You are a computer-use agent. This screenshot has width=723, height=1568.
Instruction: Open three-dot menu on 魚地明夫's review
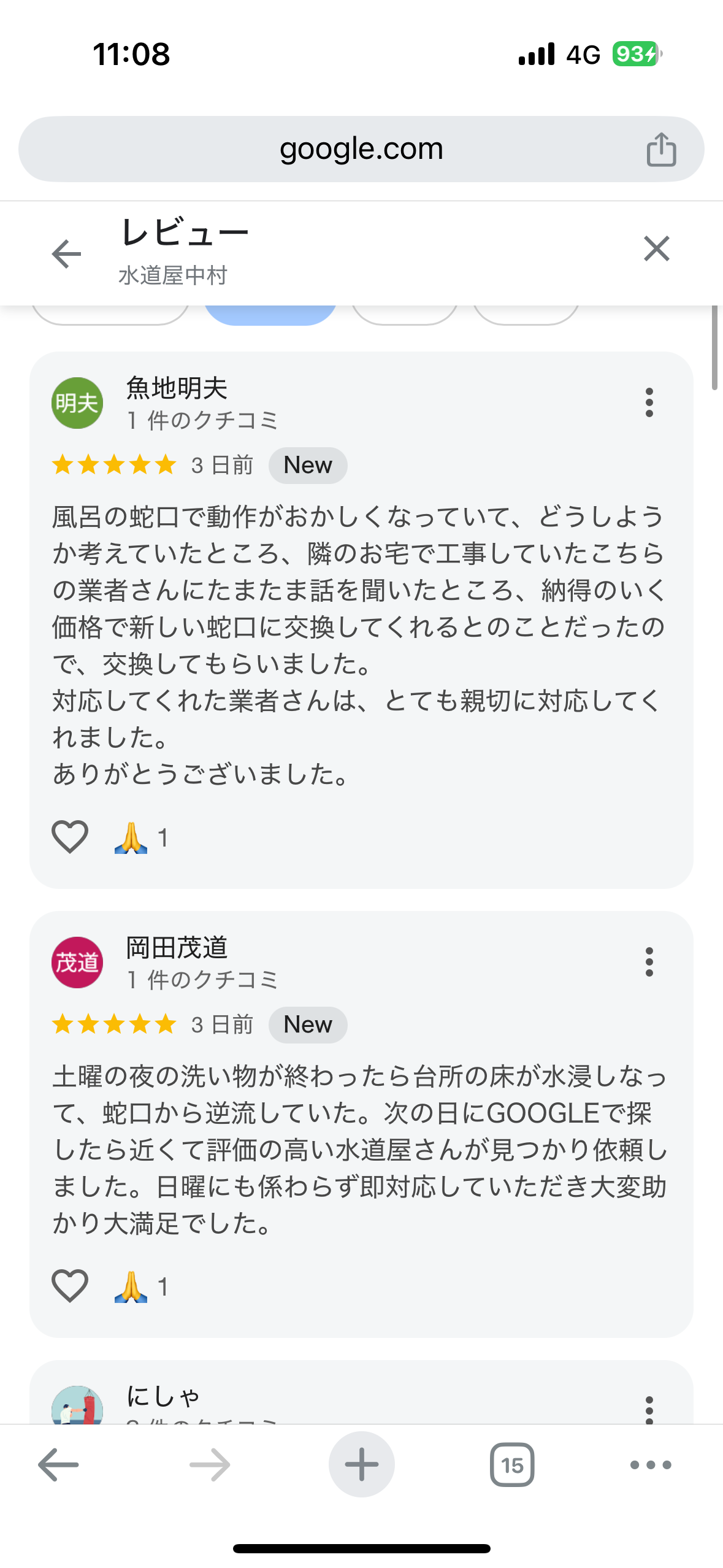click(x=649, y=402)
